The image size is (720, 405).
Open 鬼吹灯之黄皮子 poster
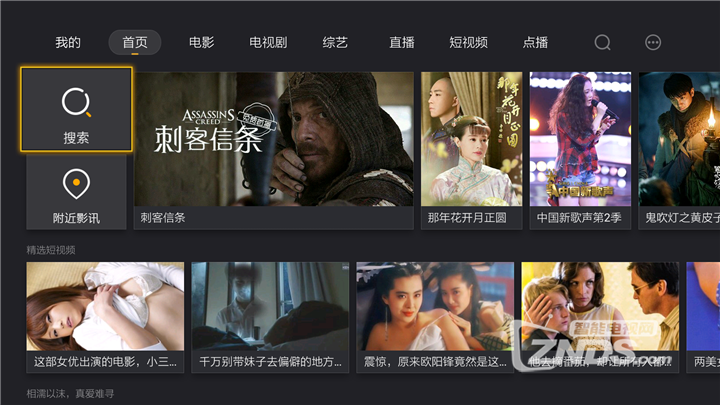pos(682,148)
